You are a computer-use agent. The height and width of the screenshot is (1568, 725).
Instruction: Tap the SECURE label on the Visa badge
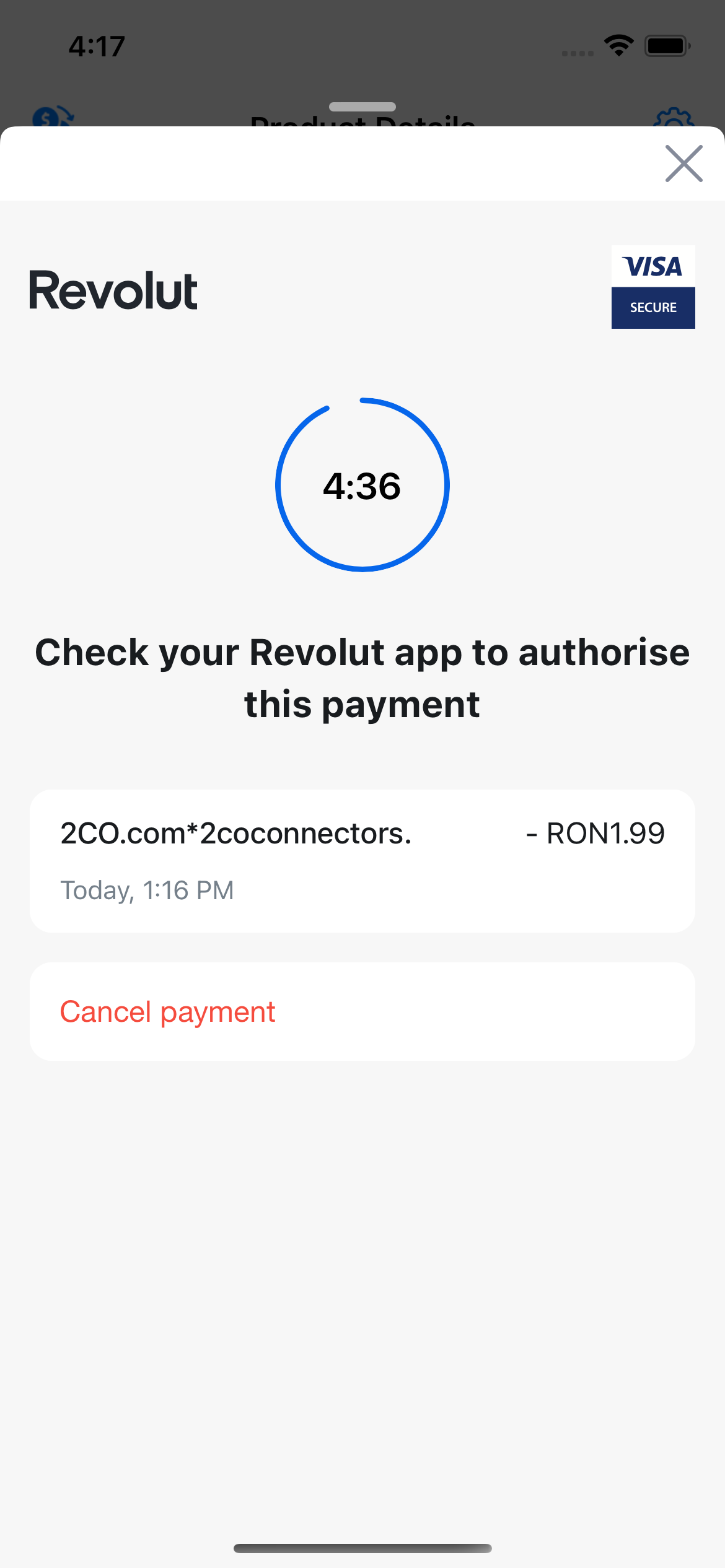pos(652,307)
